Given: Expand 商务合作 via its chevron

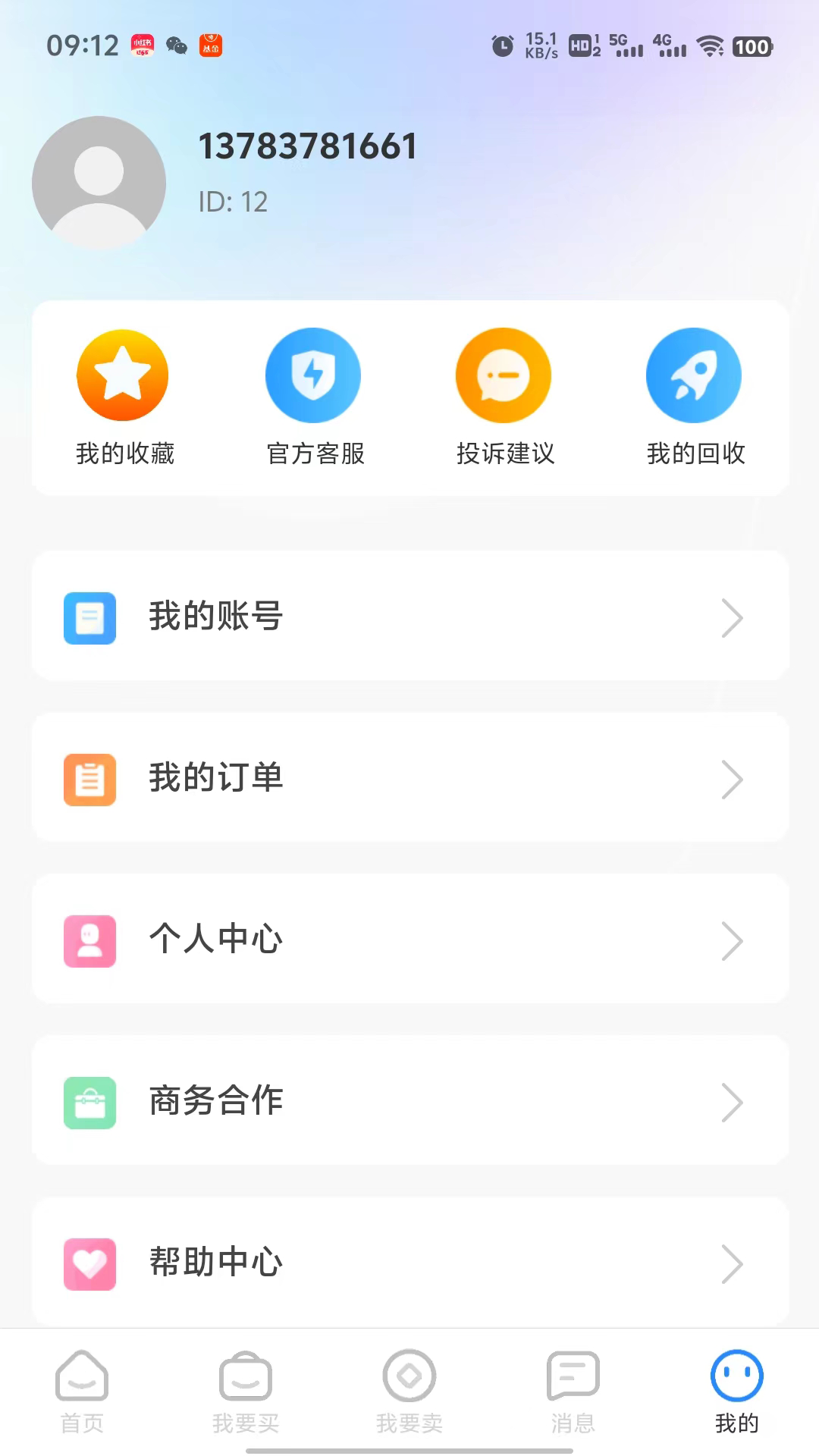Looking at the screenshot, I should point(732,1102).
